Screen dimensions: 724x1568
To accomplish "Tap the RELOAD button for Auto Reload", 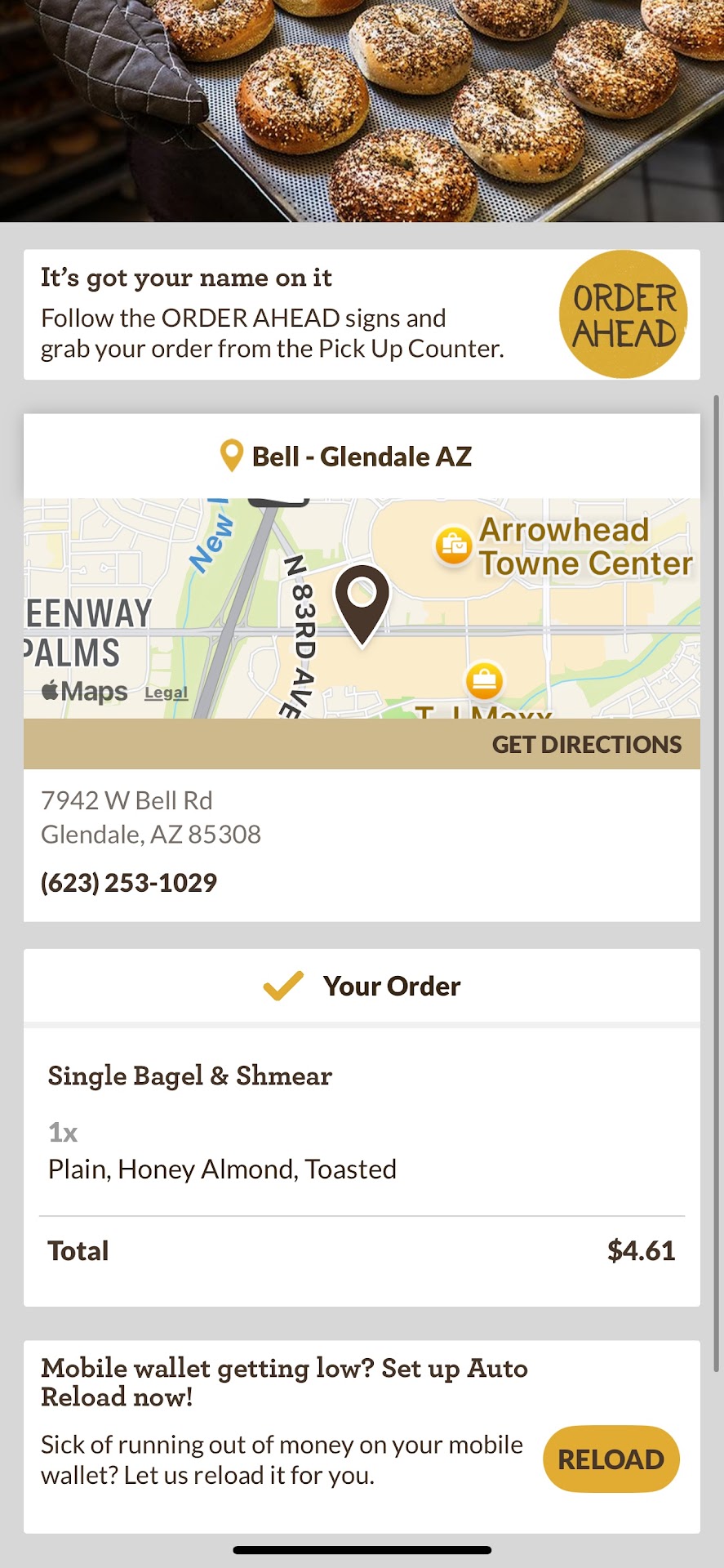I will click(611, 1459).
